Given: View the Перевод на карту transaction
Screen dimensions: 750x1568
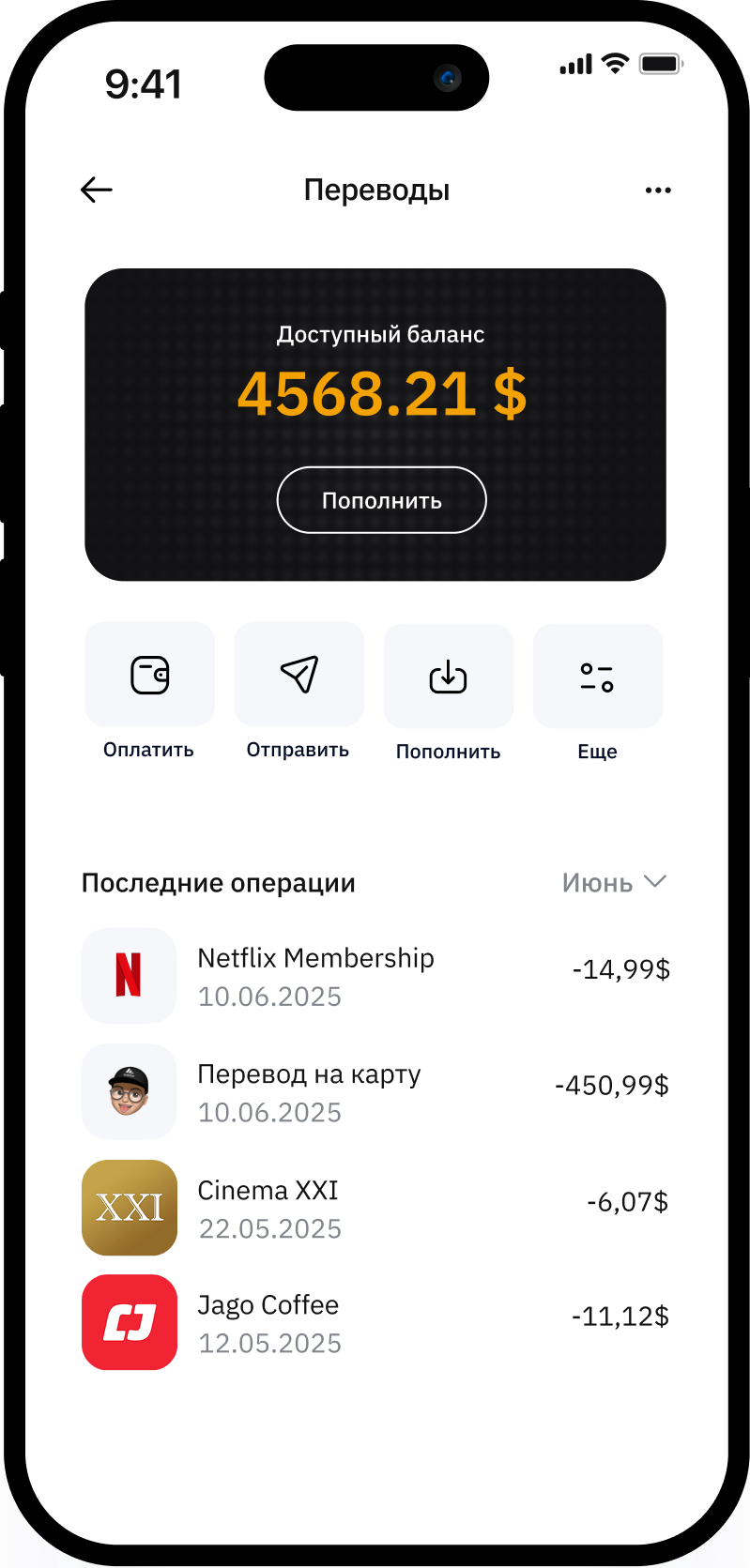Looking at the screenshot, I should (375, 1091).
